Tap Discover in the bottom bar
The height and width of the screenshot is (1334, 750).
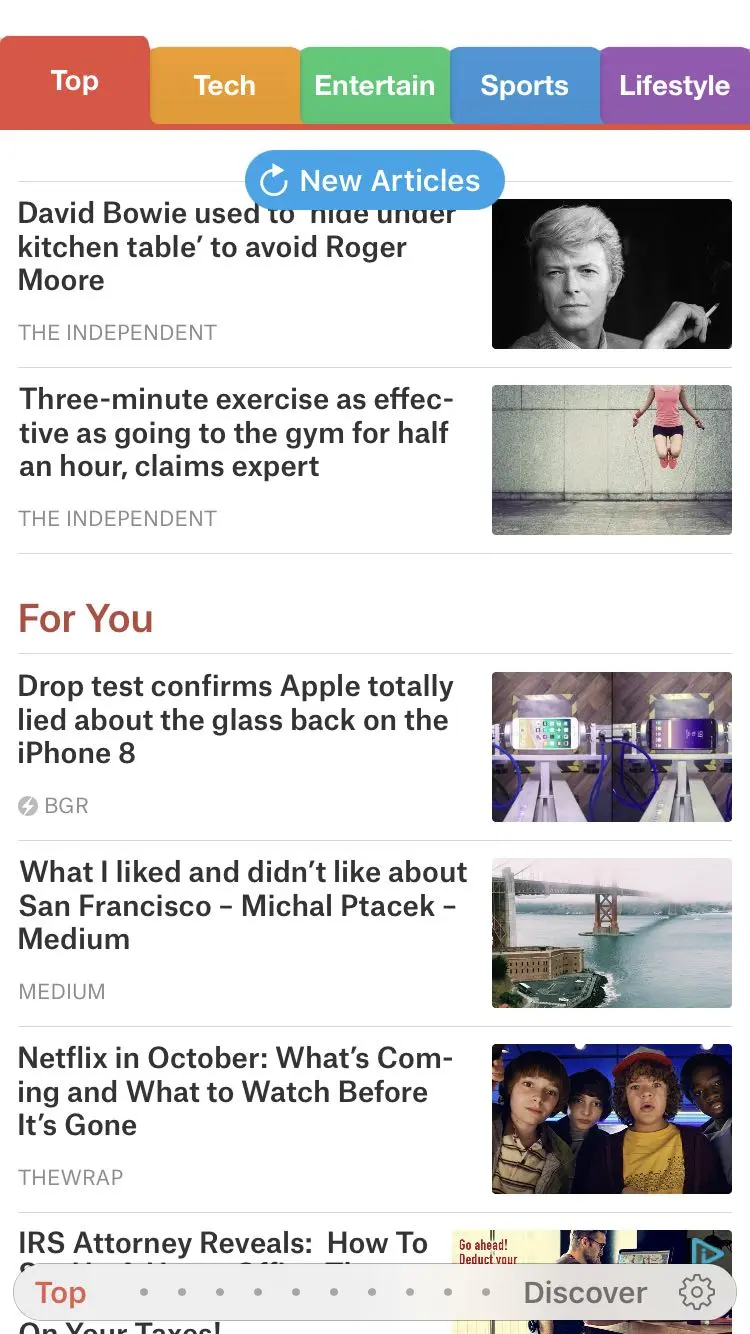(585, 1292)
